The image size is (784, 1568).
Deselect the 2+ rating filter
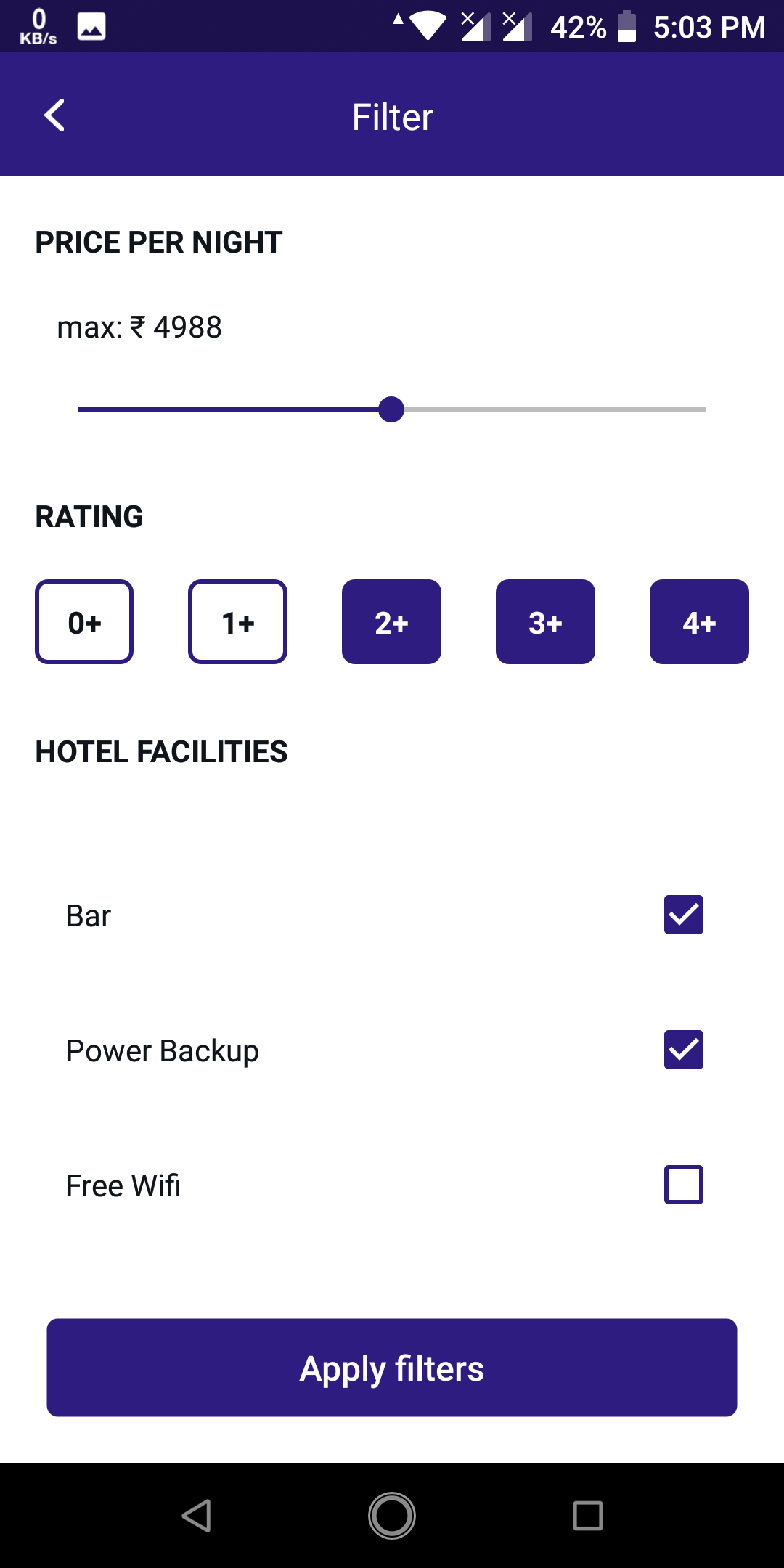[391, 621]
